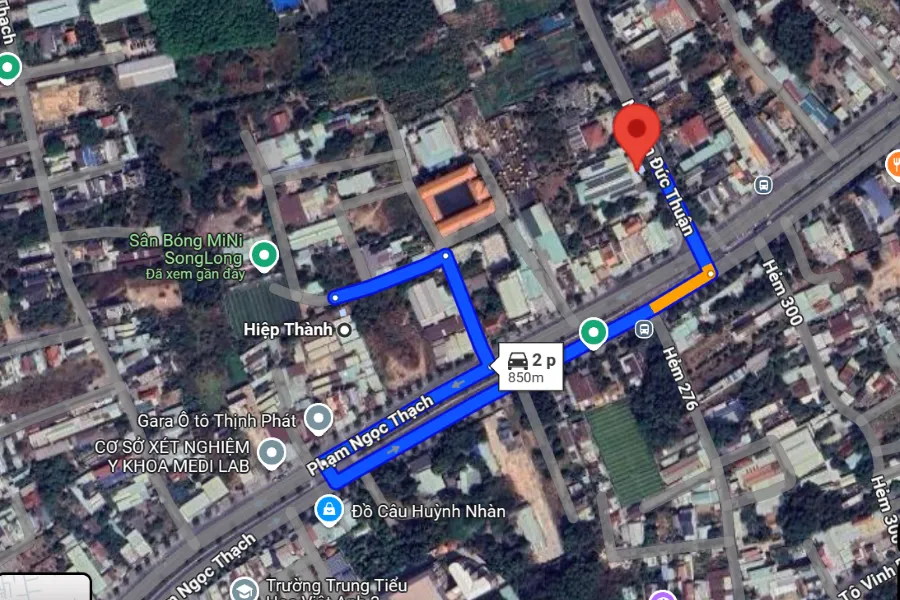
Task: Open Đồ Câu Huỳnh Nhàn shop marker
Action: tap(327, 511)
